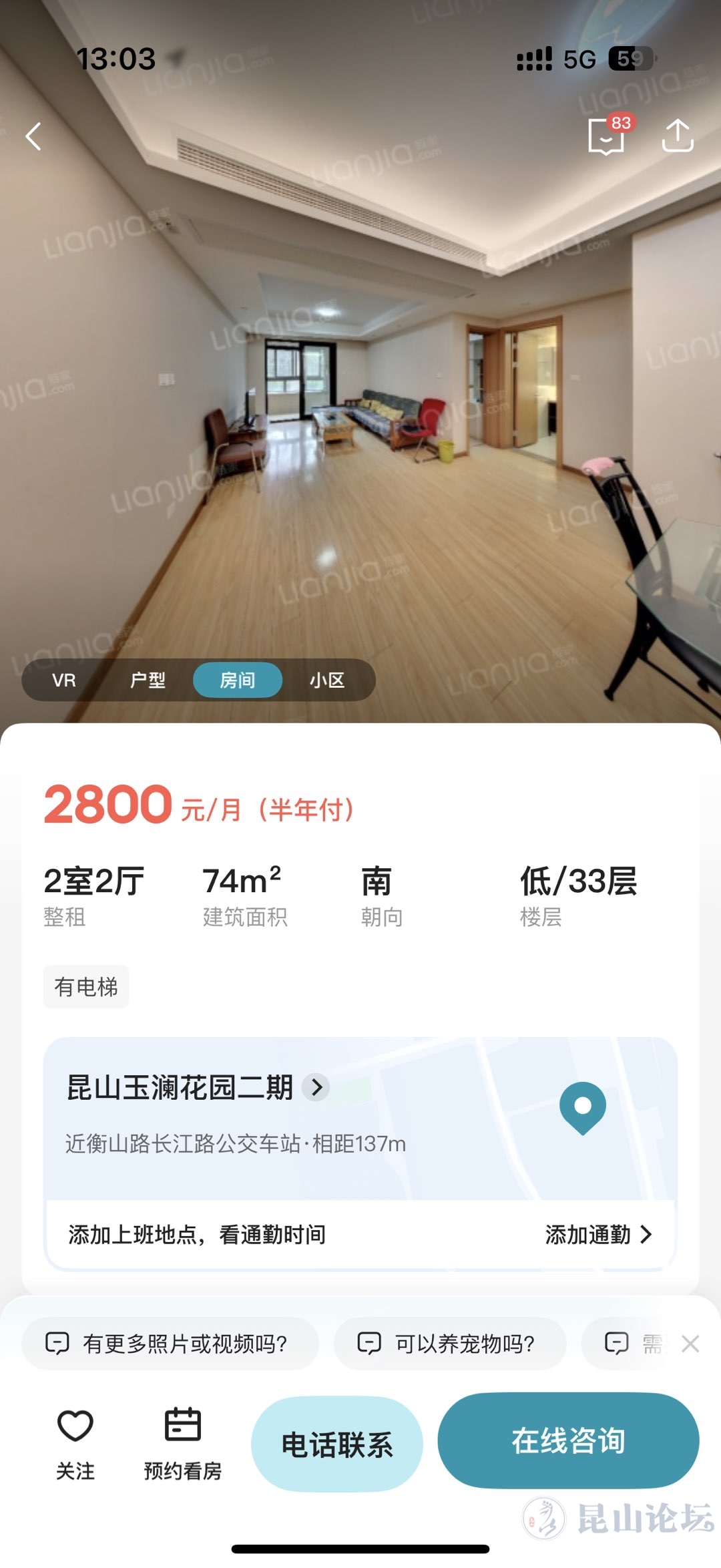The width and height of the screenshot is (721, 1568).
Task: Tap 添加通勤 to add commute
Action: (598, 1235)
